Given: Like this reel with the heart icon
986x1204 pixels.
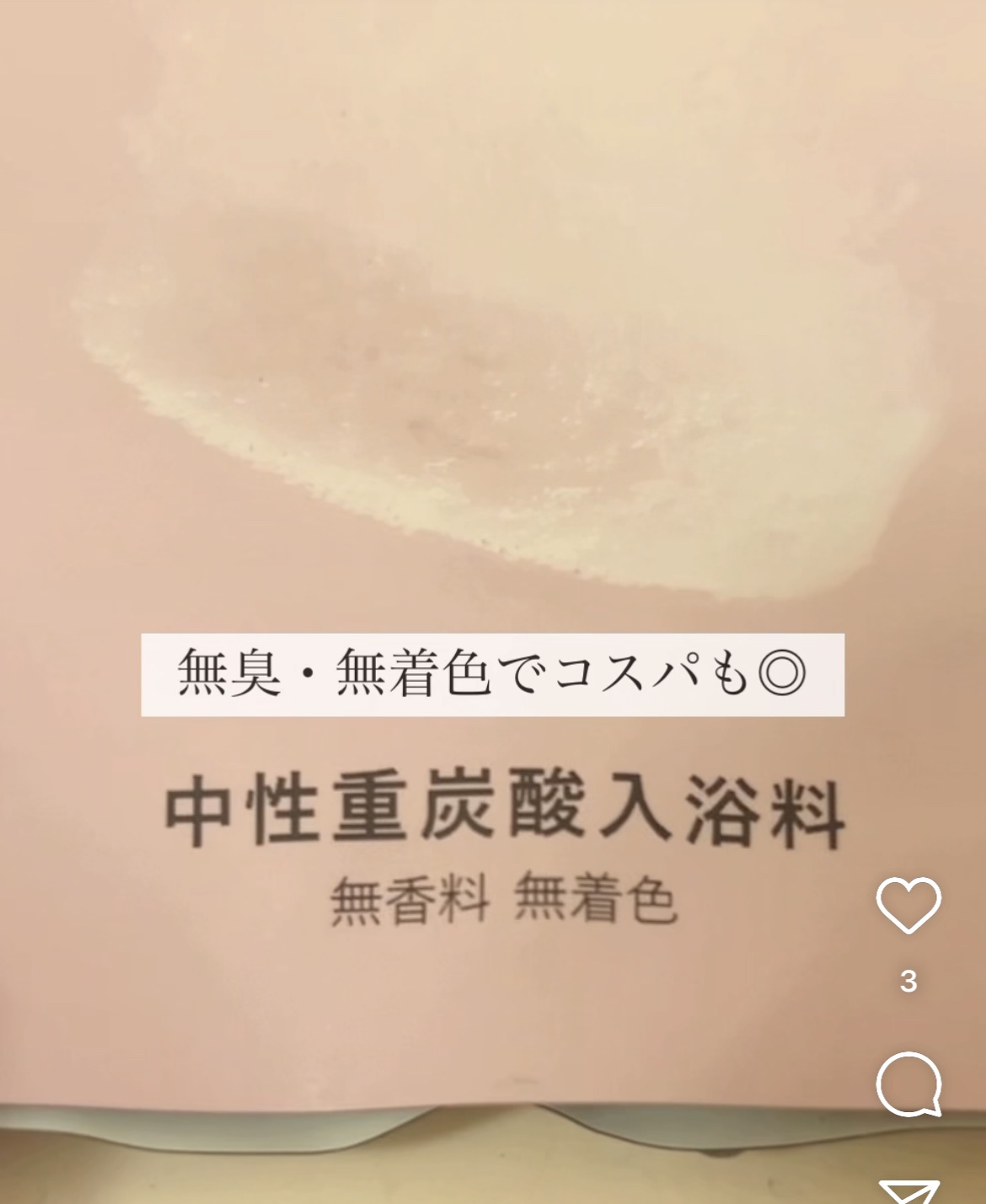Looking at the screenshot, I should (x=908, y=905).
